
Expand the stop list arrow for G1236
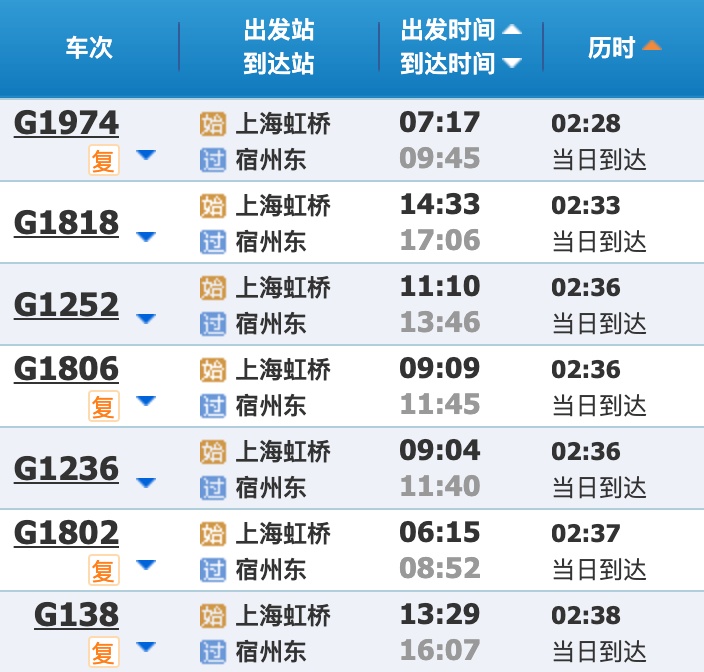point(146,483)
